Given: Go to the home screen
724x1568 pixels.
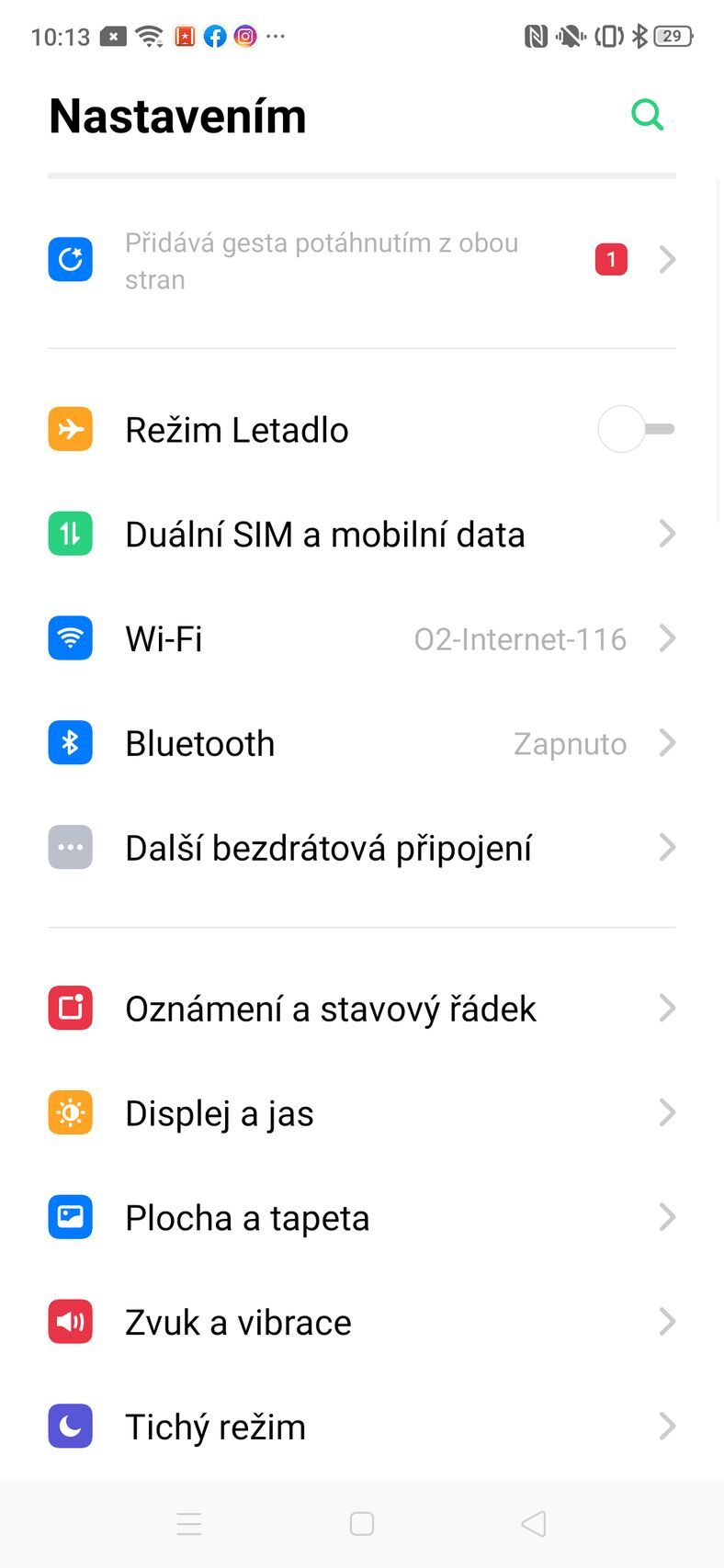Looking at the screenshot, I should coord(362,1524).
